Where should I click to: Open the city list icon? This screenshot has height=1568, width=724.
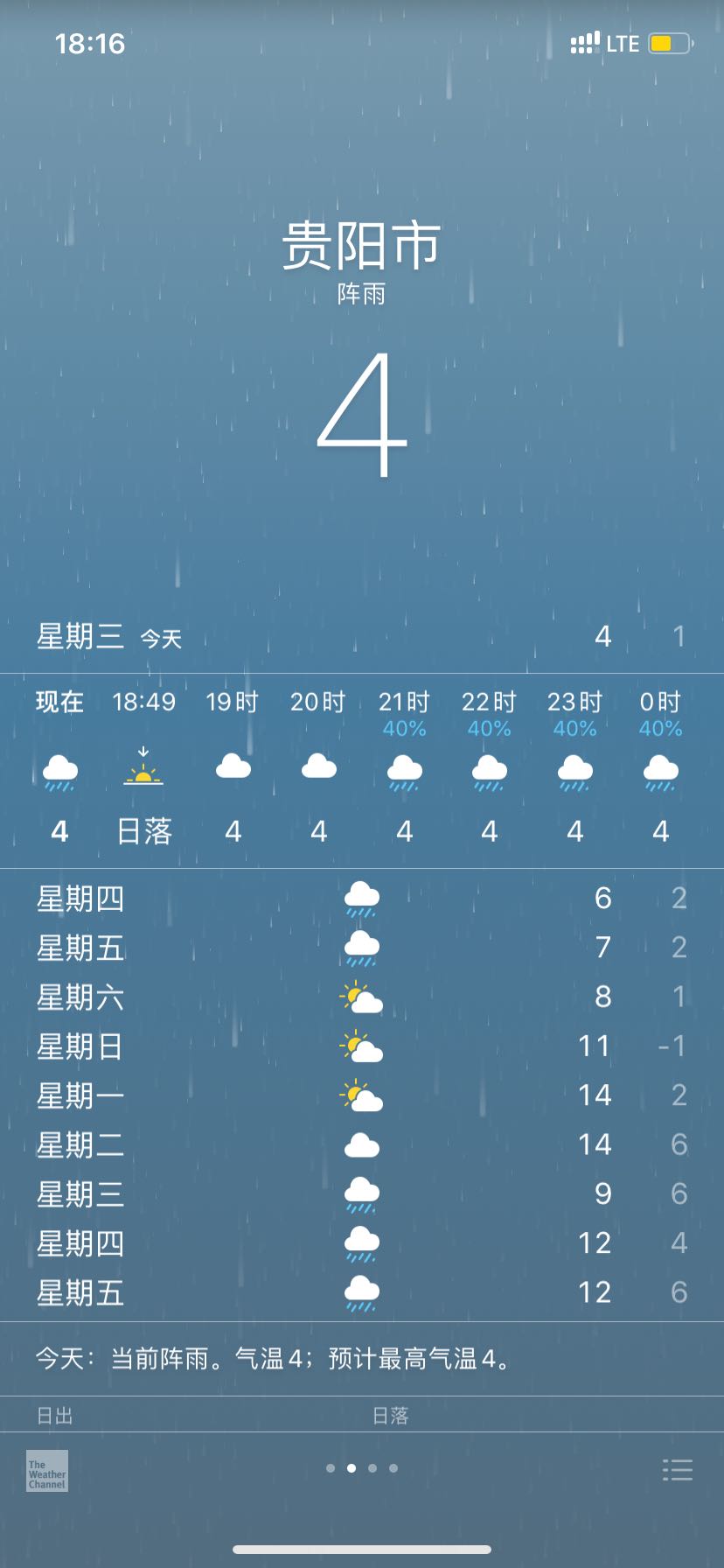pos(678,1469)
